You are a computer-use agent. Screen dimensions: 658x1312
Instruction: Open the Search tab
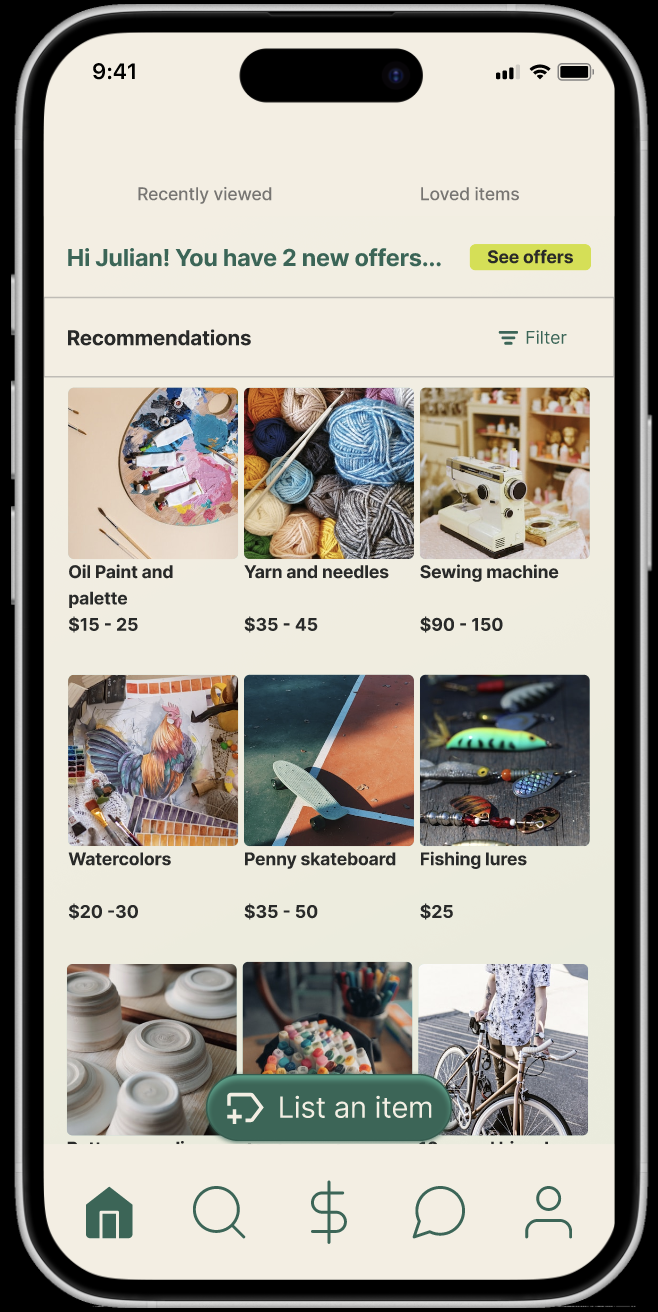[x=219, y=1213]
